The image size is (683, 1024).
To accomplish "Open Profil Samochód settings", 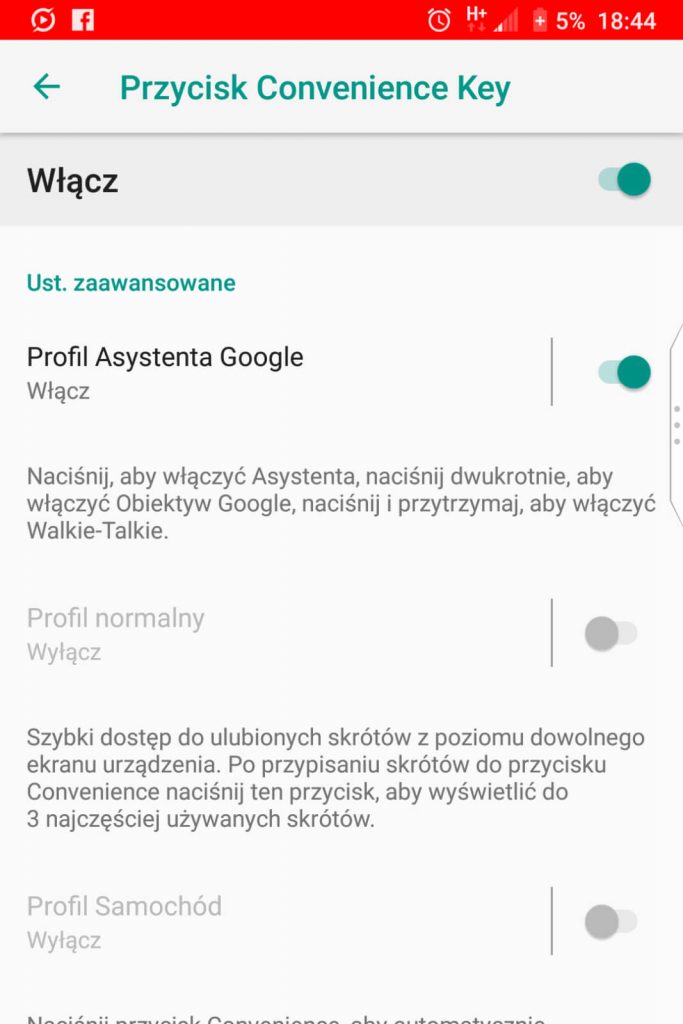I will (125, 921).
